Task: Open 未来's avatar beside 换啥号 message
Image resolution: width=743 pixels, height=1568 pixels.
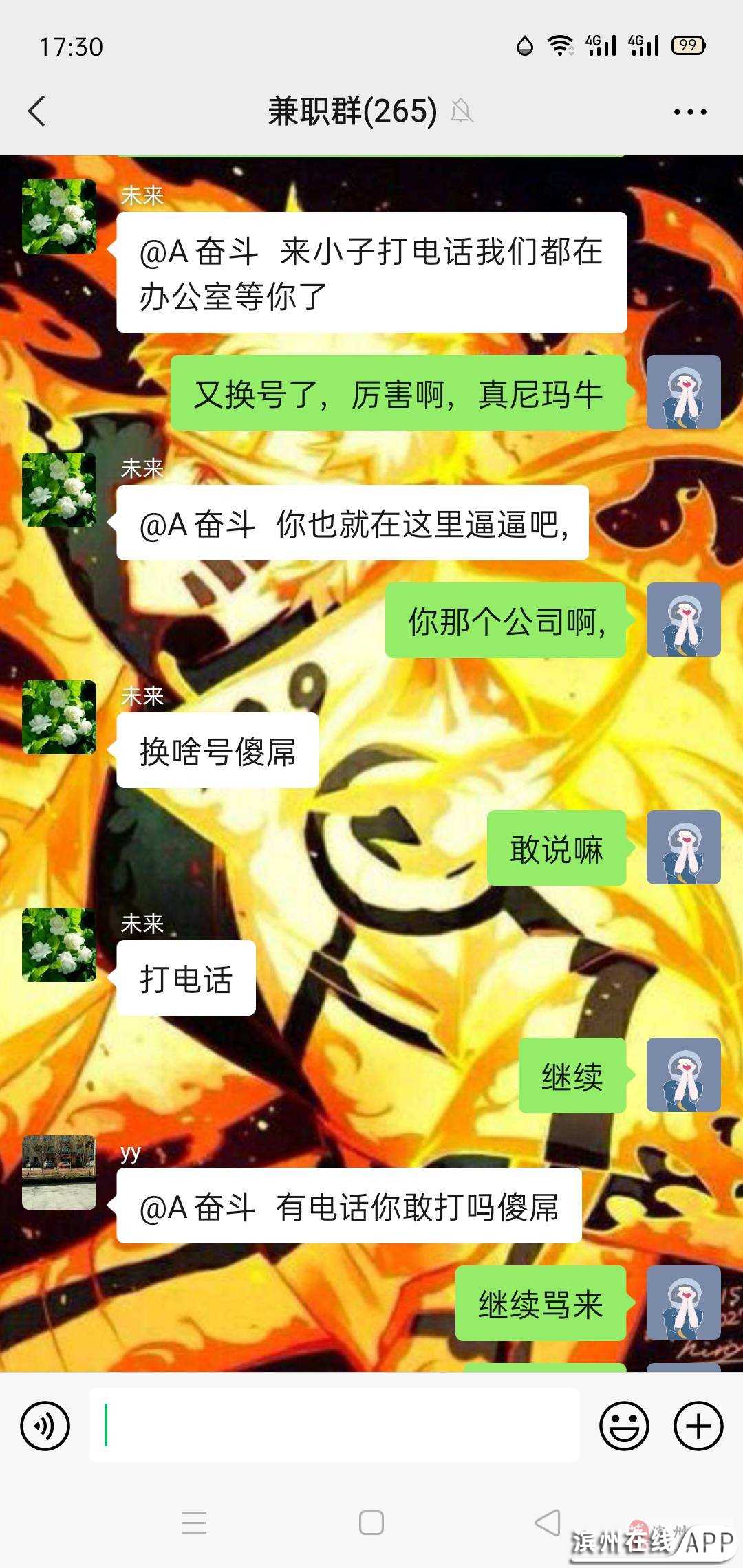Action: coord(59,717)
